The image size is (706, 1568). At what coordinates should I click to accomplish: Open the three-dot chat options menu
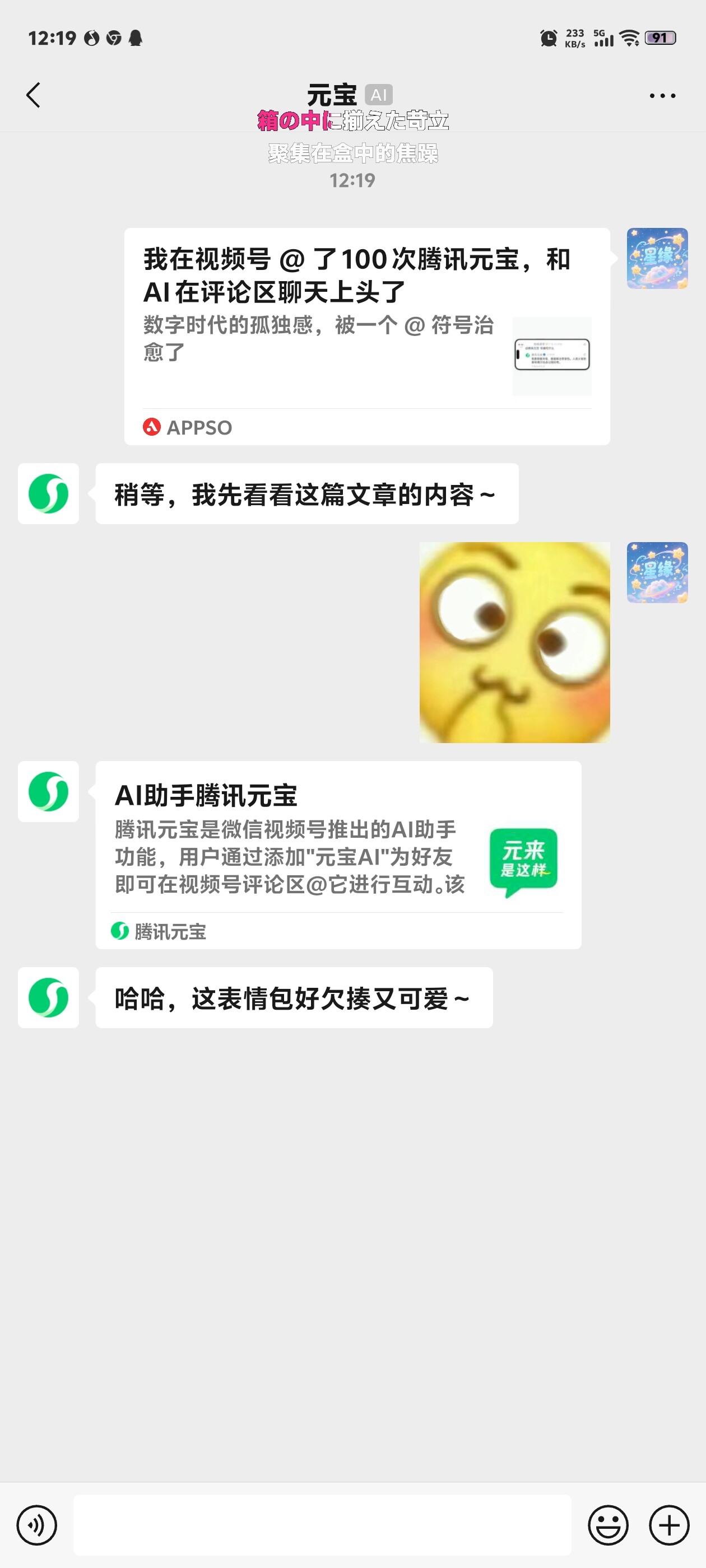point(662,96)
